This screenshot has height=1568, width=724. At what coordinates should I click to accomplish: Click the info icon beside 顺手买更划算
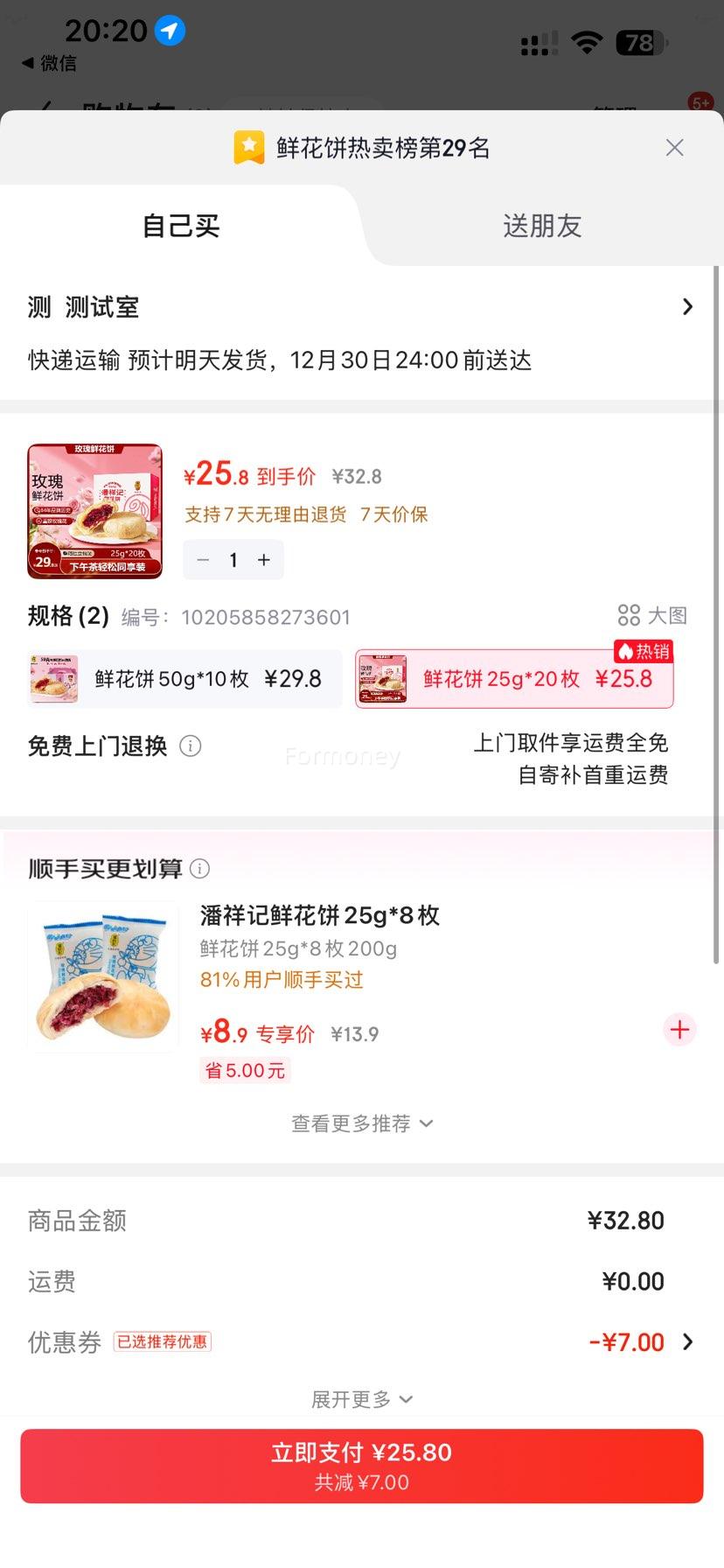[x=200, y=869]
